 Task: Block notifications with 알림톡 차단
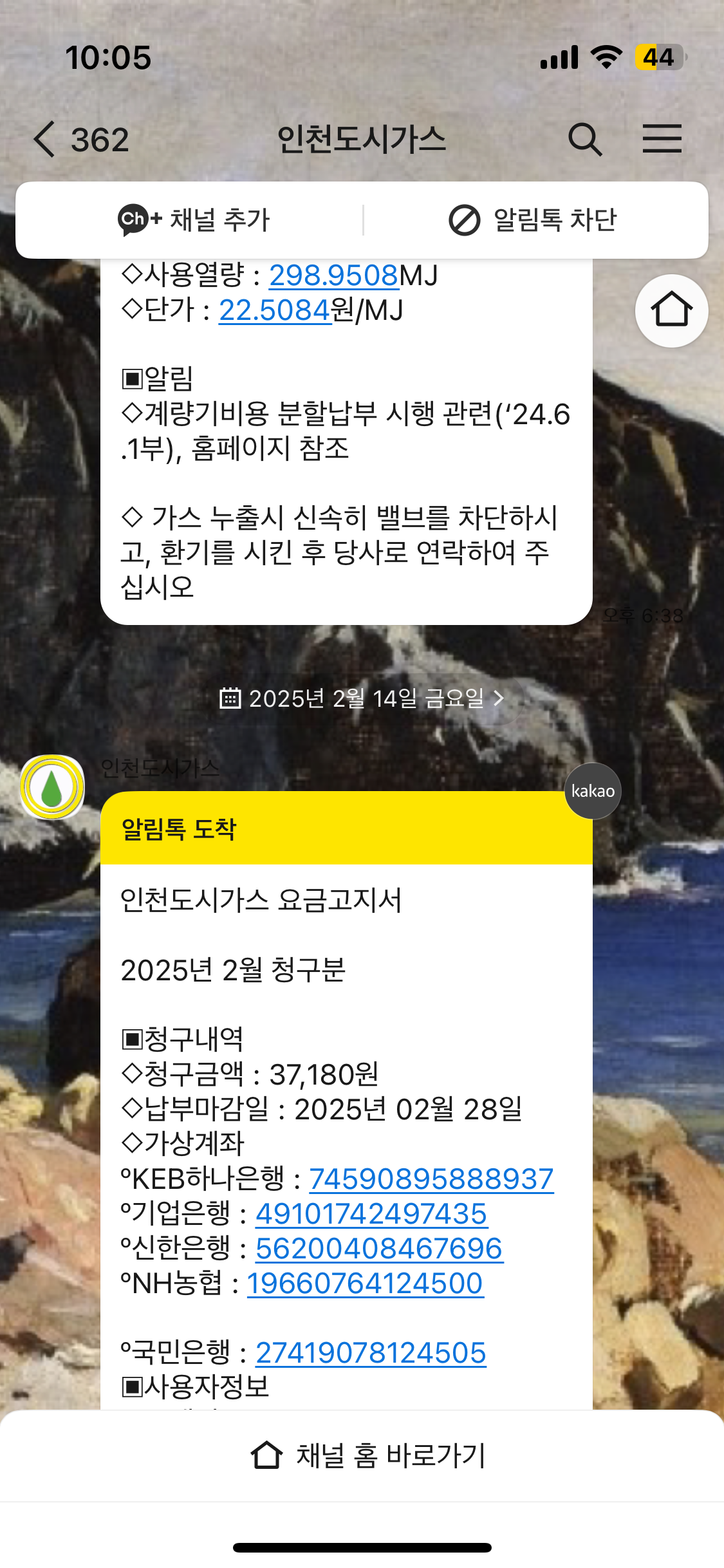[533, 220]
